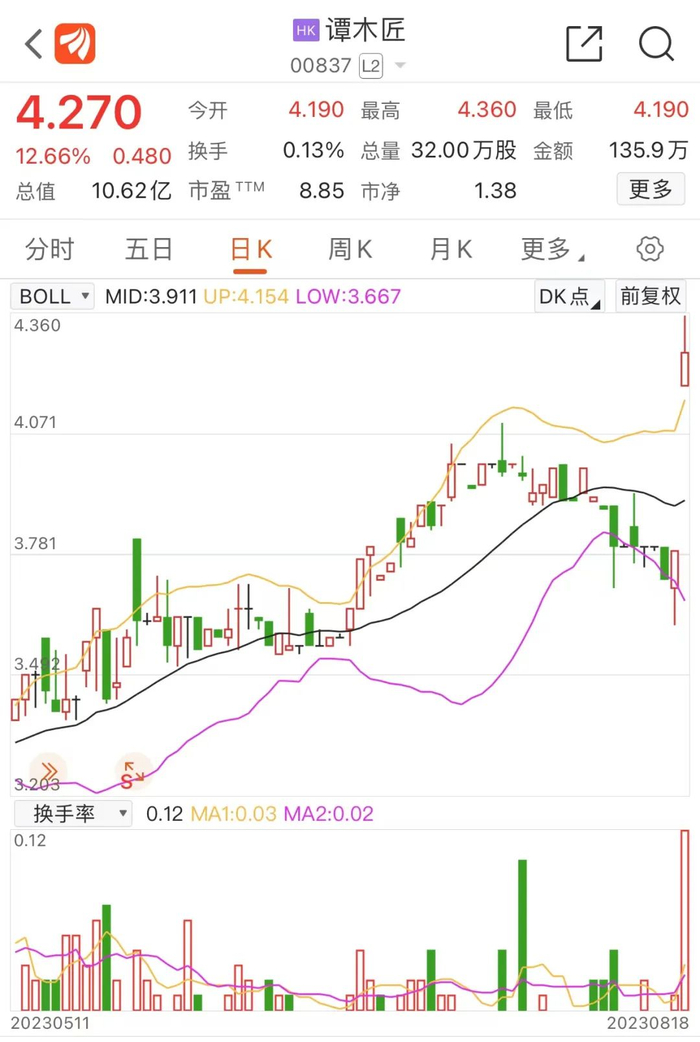The height and width of the screenshot is (1042, 700).
Task: Expand the stock code 00837 dropdown
Action: [x=400, y=66]
